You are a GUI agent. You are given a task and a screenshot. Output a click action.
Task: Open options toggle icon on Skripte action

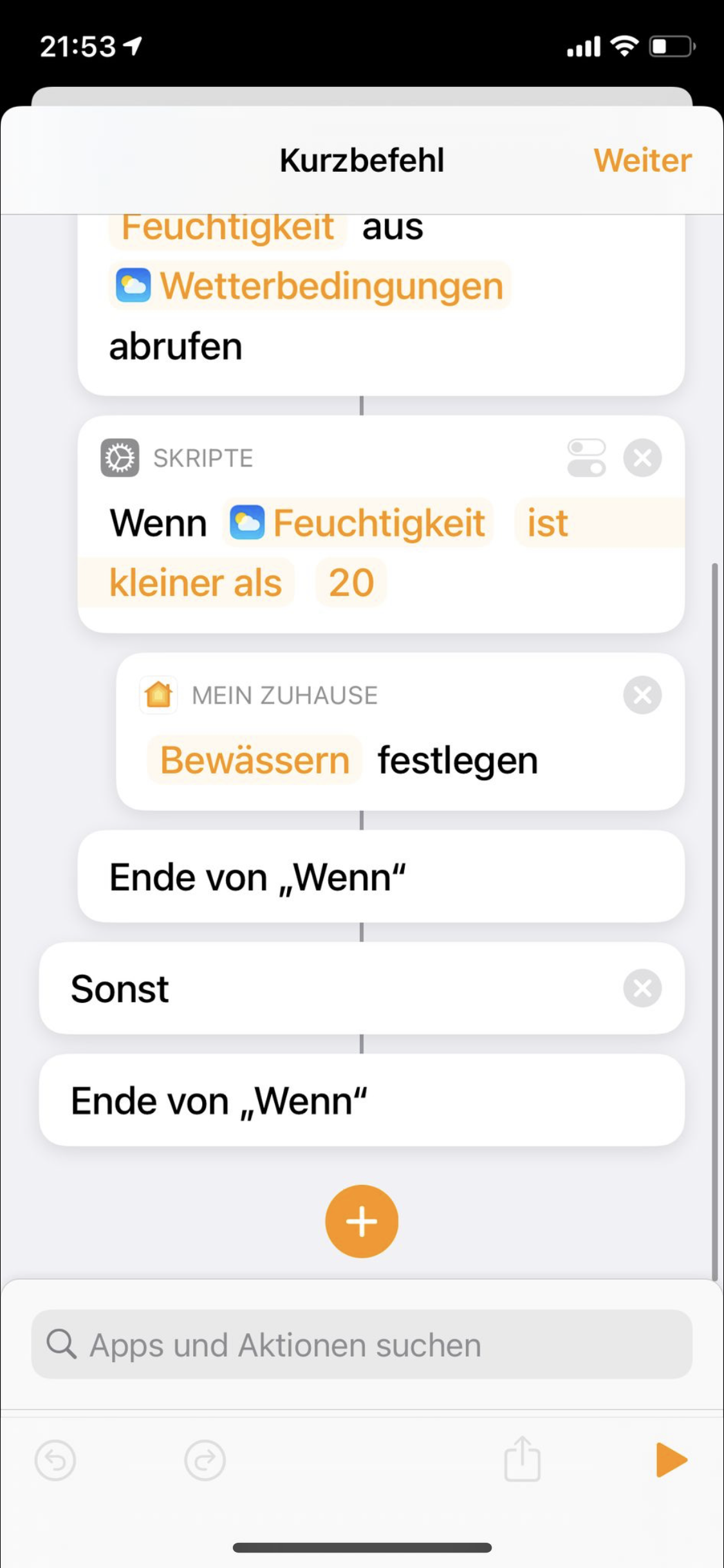pos(586,458)
